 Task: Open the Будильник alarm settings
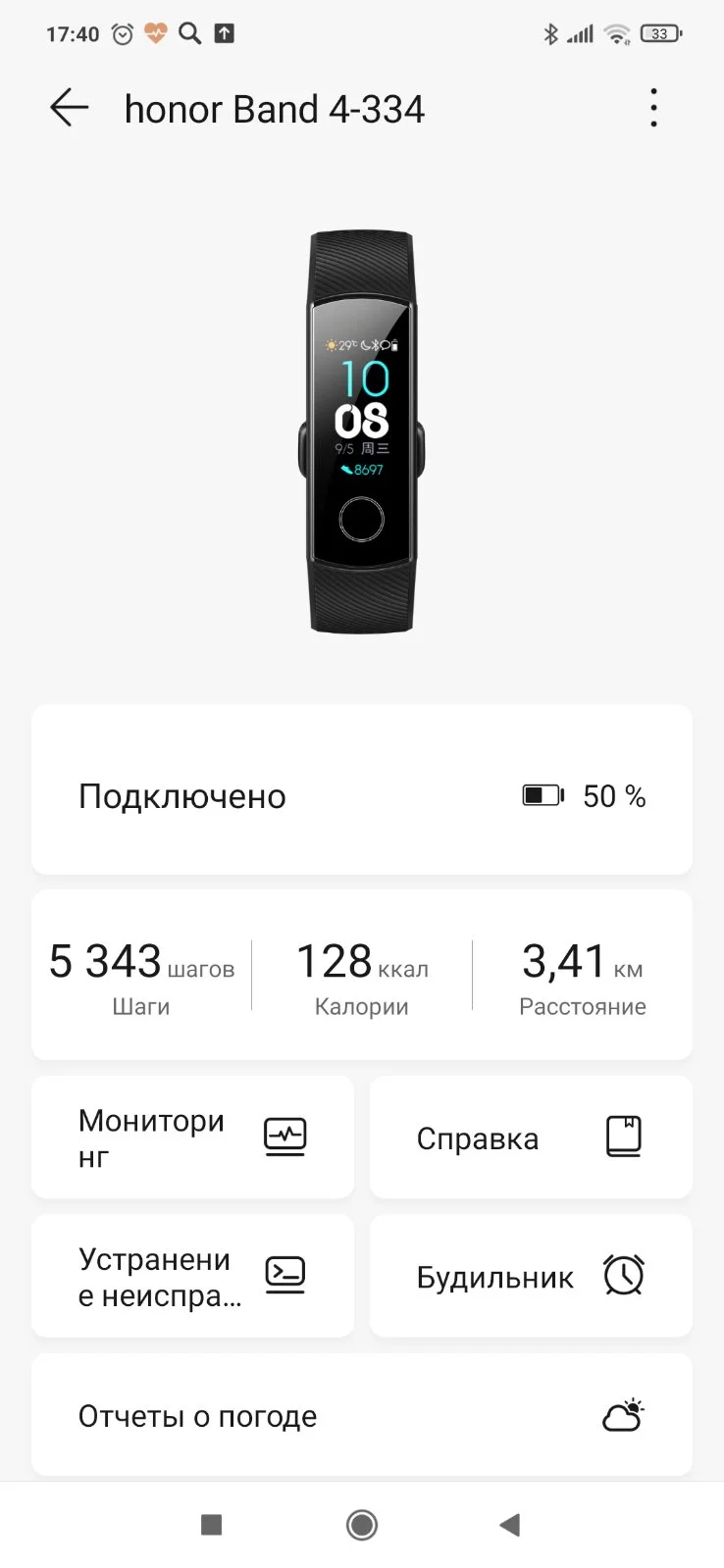tap(531, 1276)
